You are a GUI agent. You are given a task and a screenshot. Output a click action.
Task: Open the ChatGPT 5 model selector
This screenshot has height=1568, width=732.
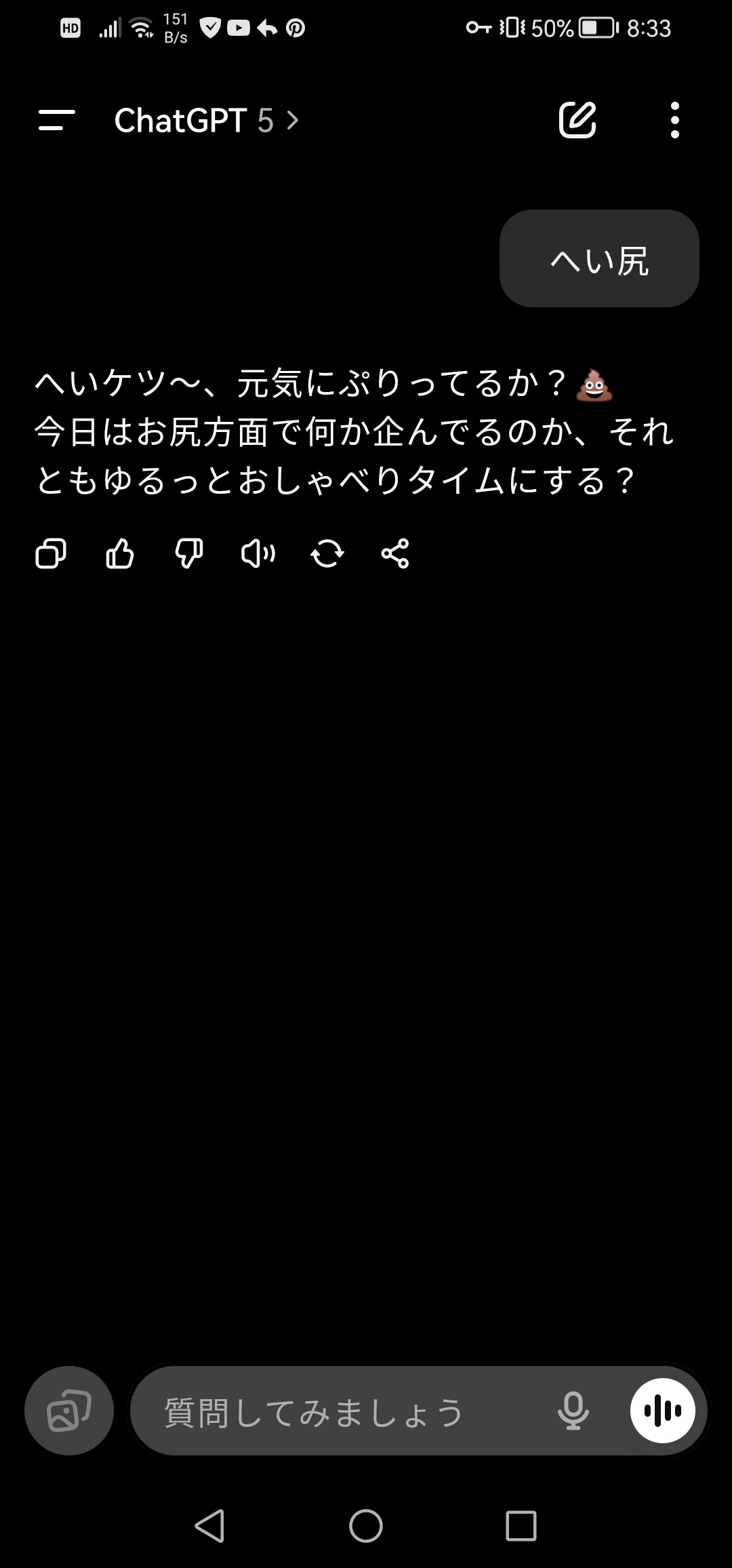click(x=207, y=121)
